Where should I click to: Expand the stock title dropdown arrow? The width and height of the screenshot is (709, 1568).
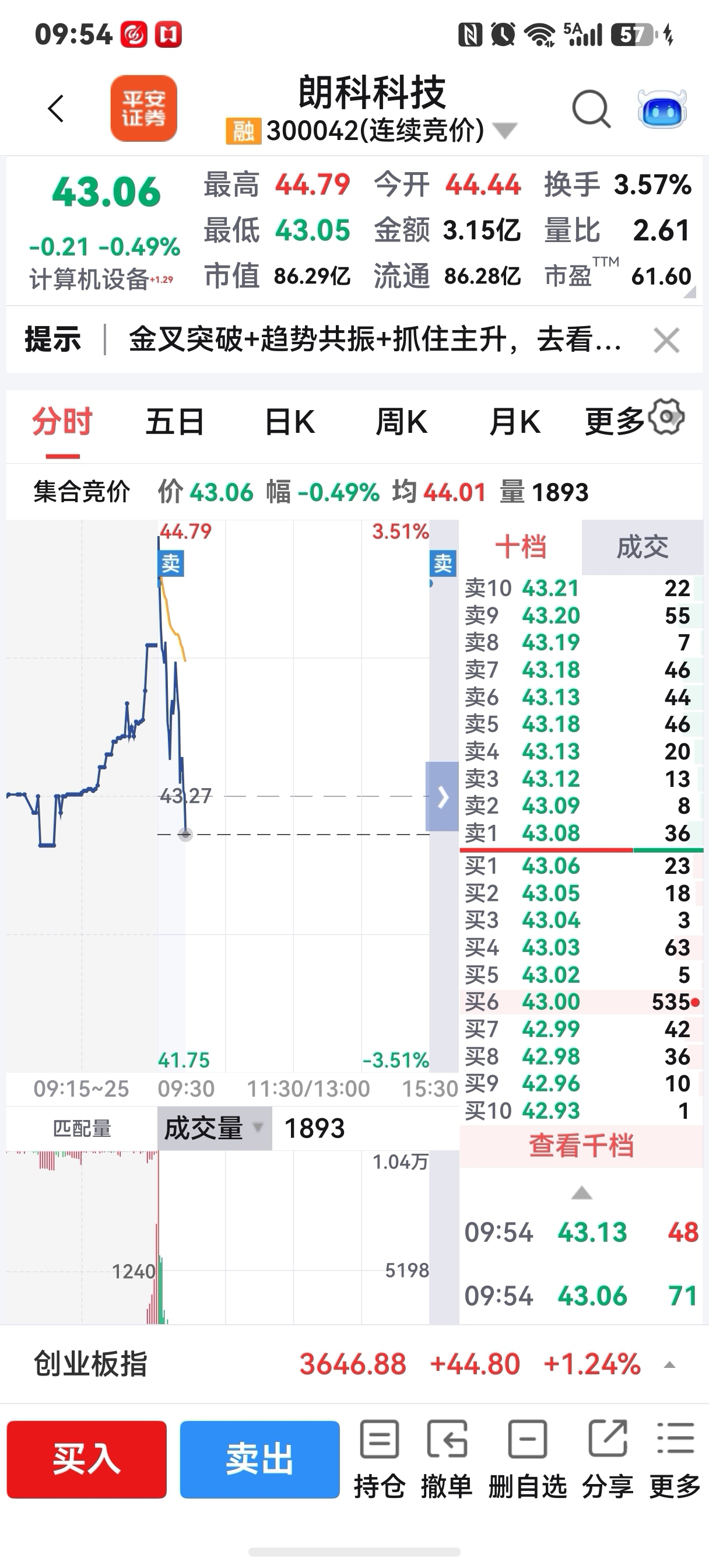[x=504, y=130]
